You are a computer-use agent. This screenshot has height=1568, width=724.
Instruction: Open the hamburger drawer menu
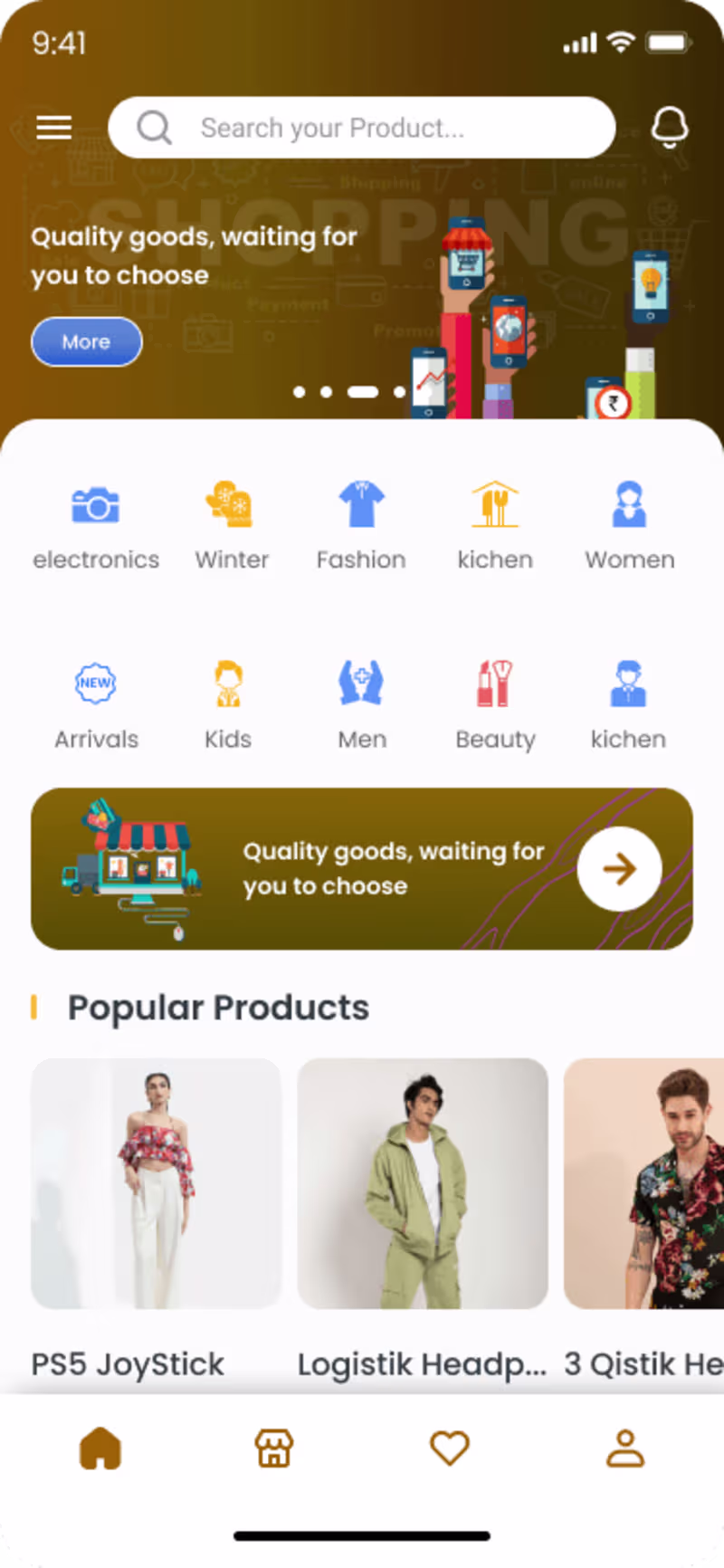(x=53, y=128)
